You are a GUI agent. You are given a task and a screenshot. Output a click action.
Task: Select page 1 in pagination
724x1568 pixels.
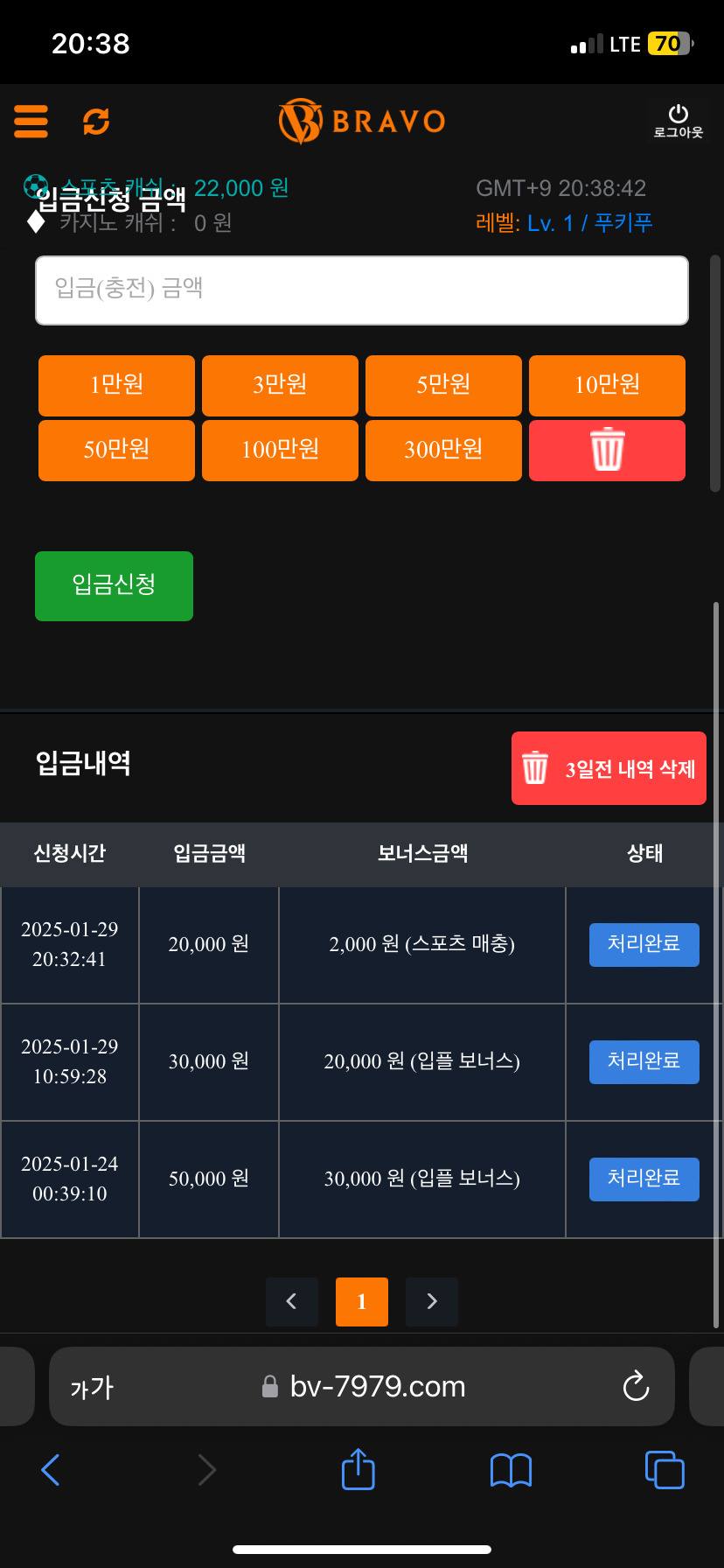click(x=362, y=1301)
